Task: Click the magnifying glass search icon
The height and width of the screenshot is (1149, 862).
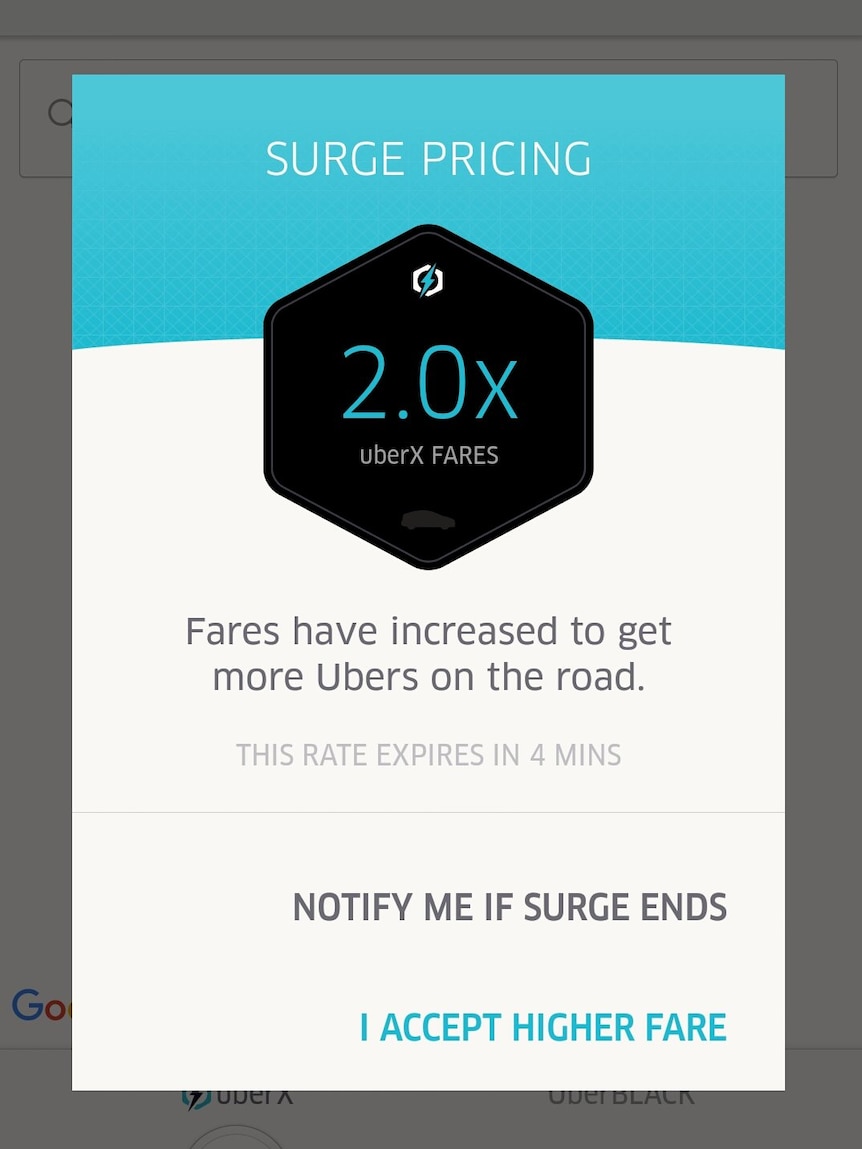Action: tap(60, 113)
